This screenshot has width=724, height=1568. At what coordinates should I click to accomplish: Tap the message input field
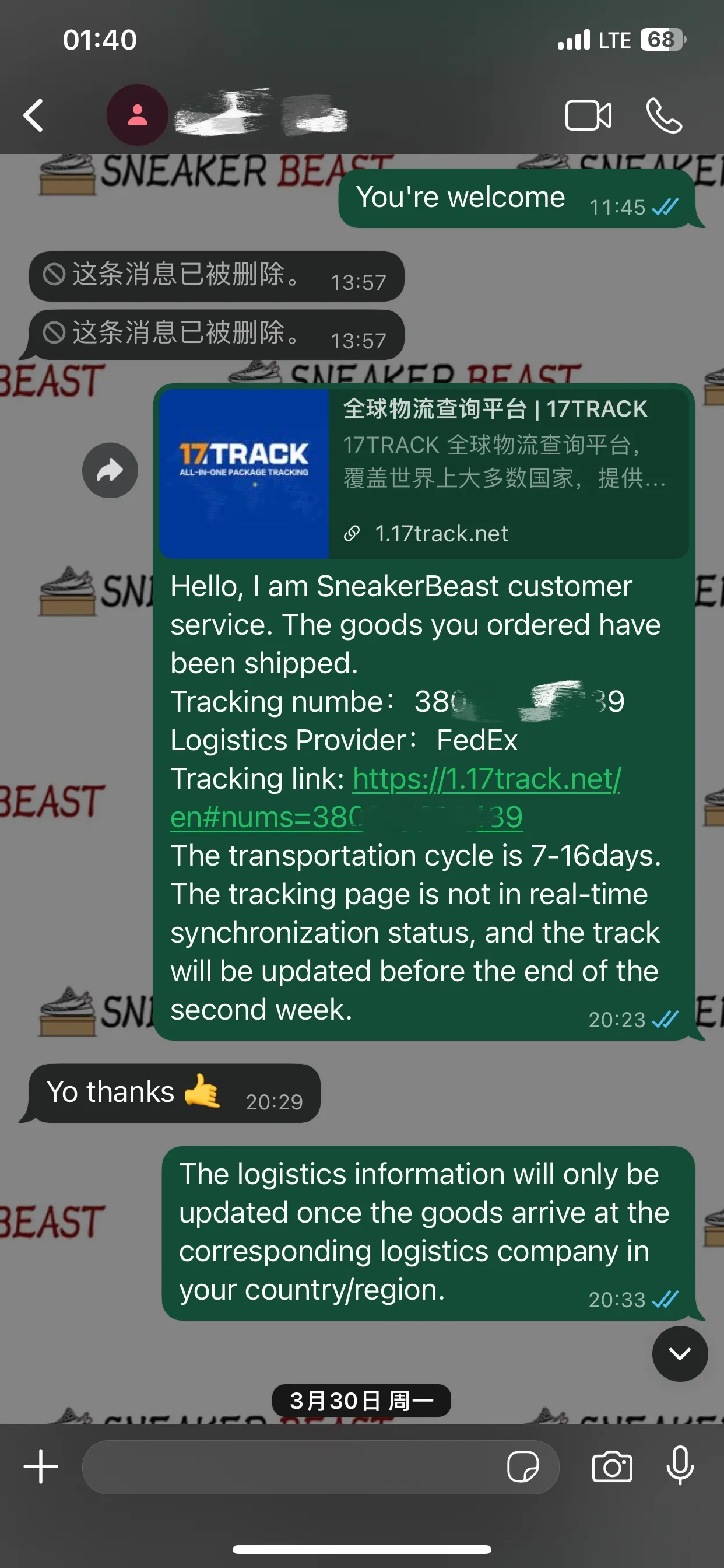click(x=292, y=1467)
